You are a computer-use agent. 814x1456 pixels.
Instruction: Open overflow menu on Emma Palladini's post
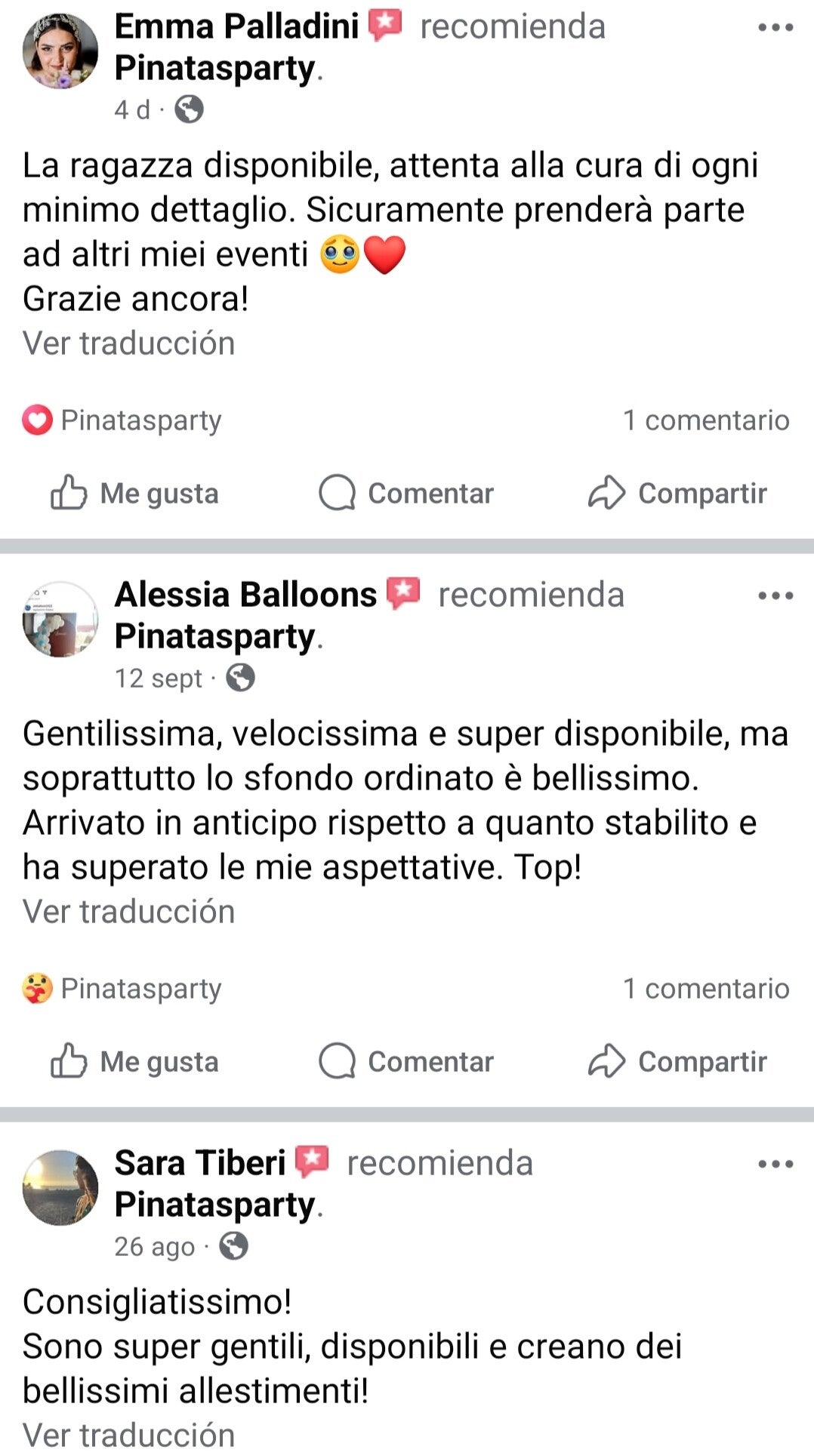point(775,28)
